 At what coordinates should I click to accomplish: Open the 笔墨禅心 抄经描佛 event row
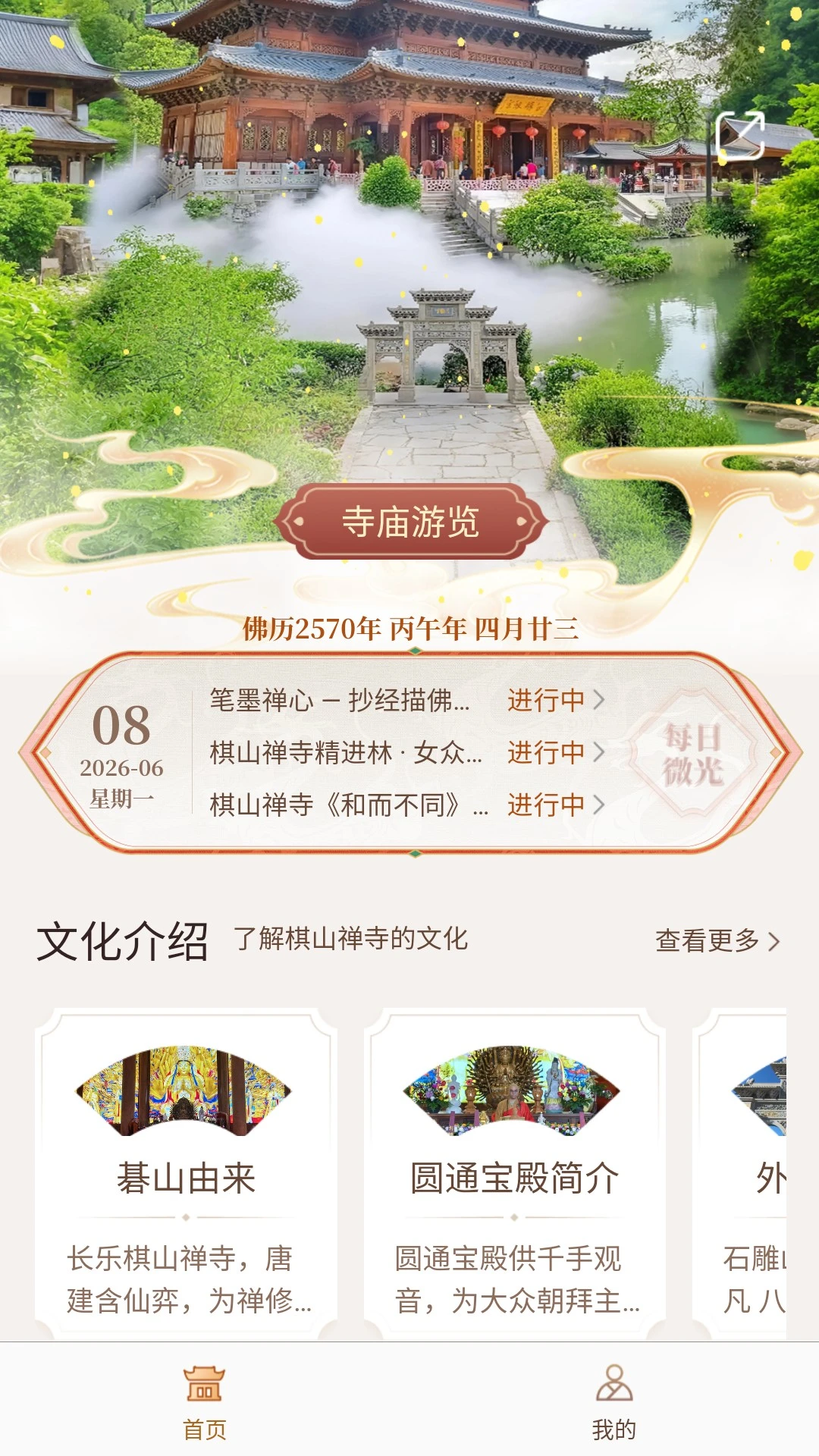407,700
